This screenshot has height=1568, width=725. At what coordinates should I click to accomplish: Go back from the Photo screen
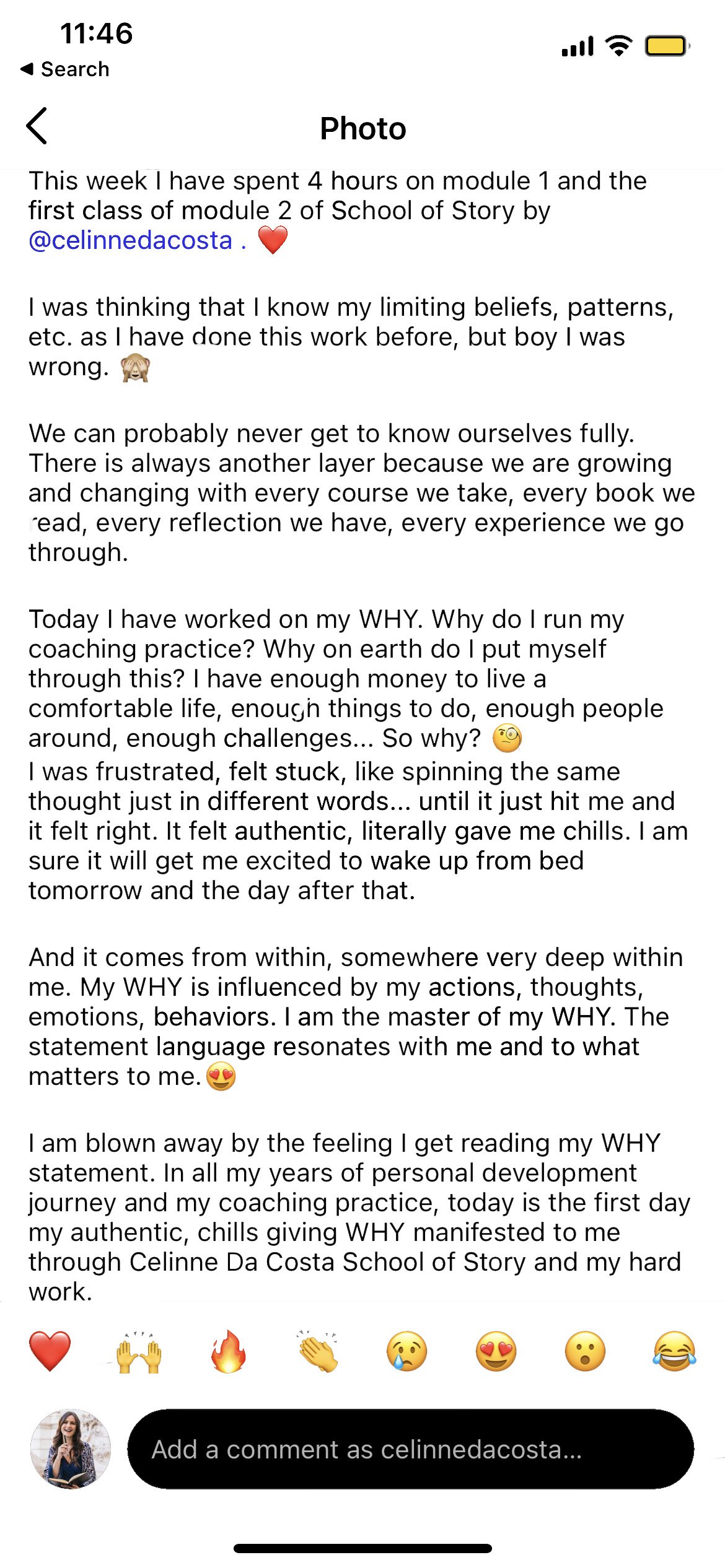point(37,126)
